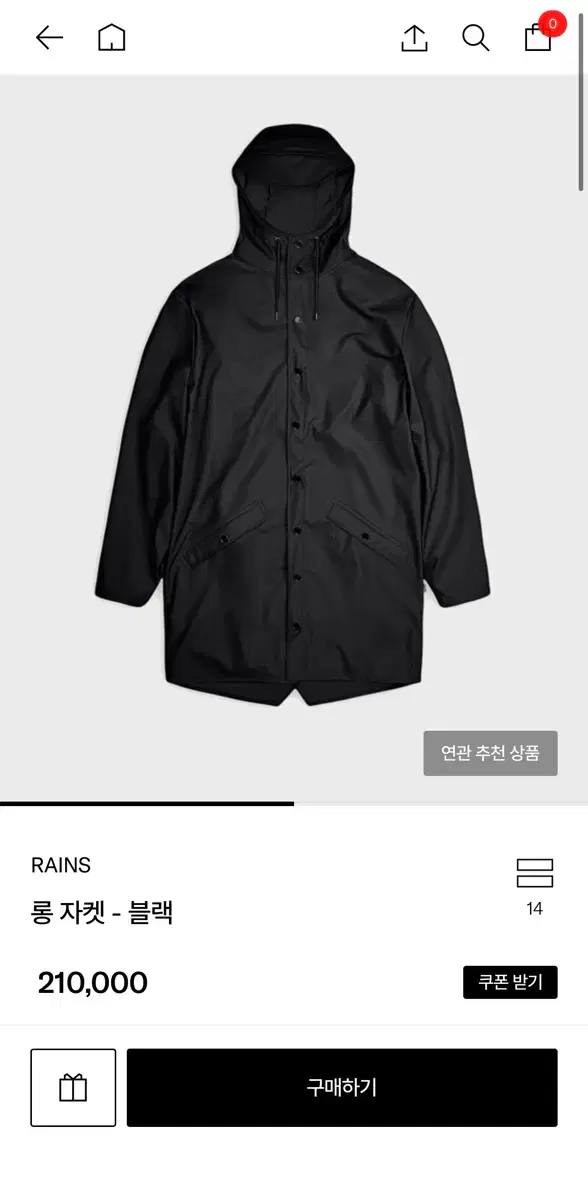
Task: Open the RAINS brand link
Action: click(x=61, y=866)
